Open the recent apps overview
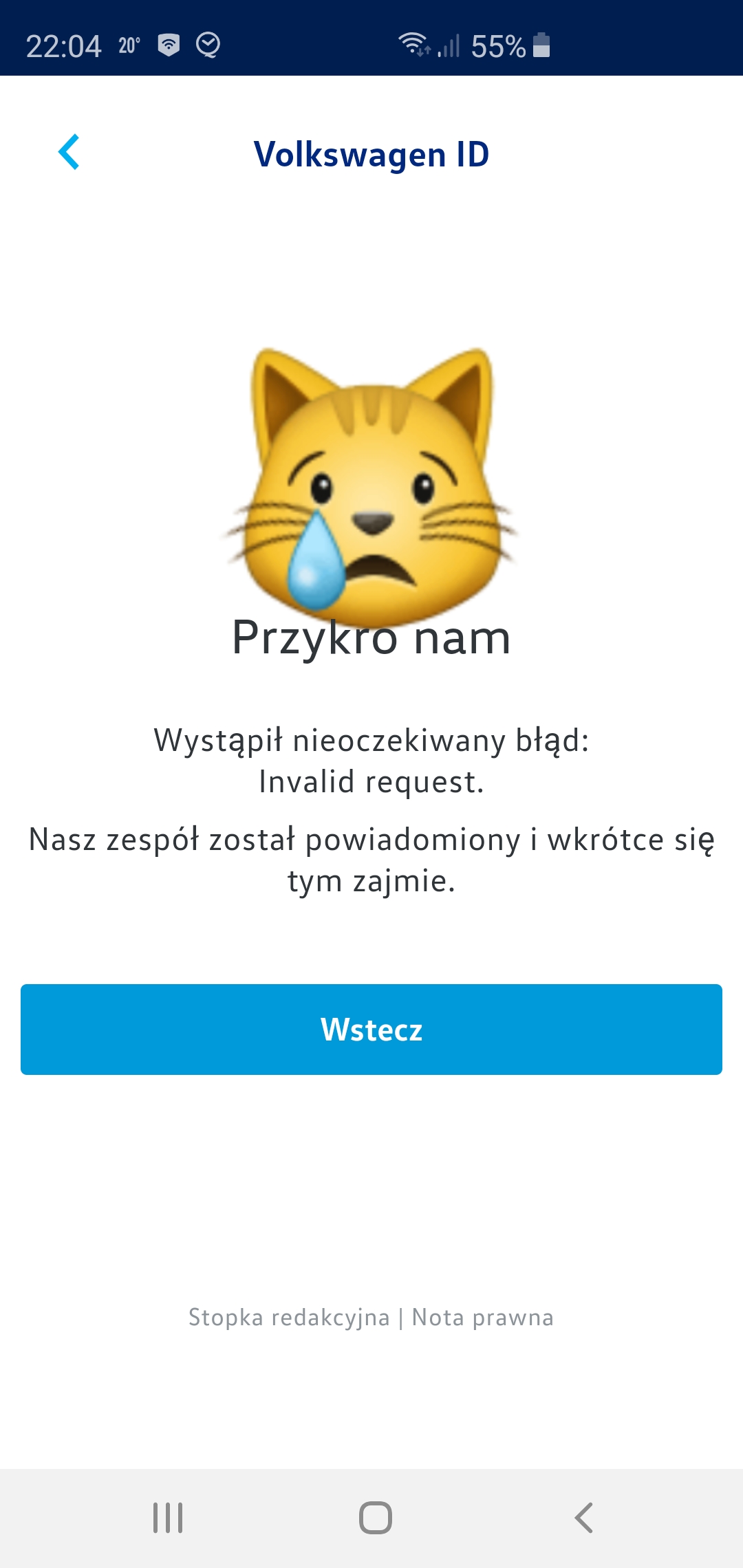Image resolution: width=743 pixels, height=1568 pixels. tap(168, 1518)
